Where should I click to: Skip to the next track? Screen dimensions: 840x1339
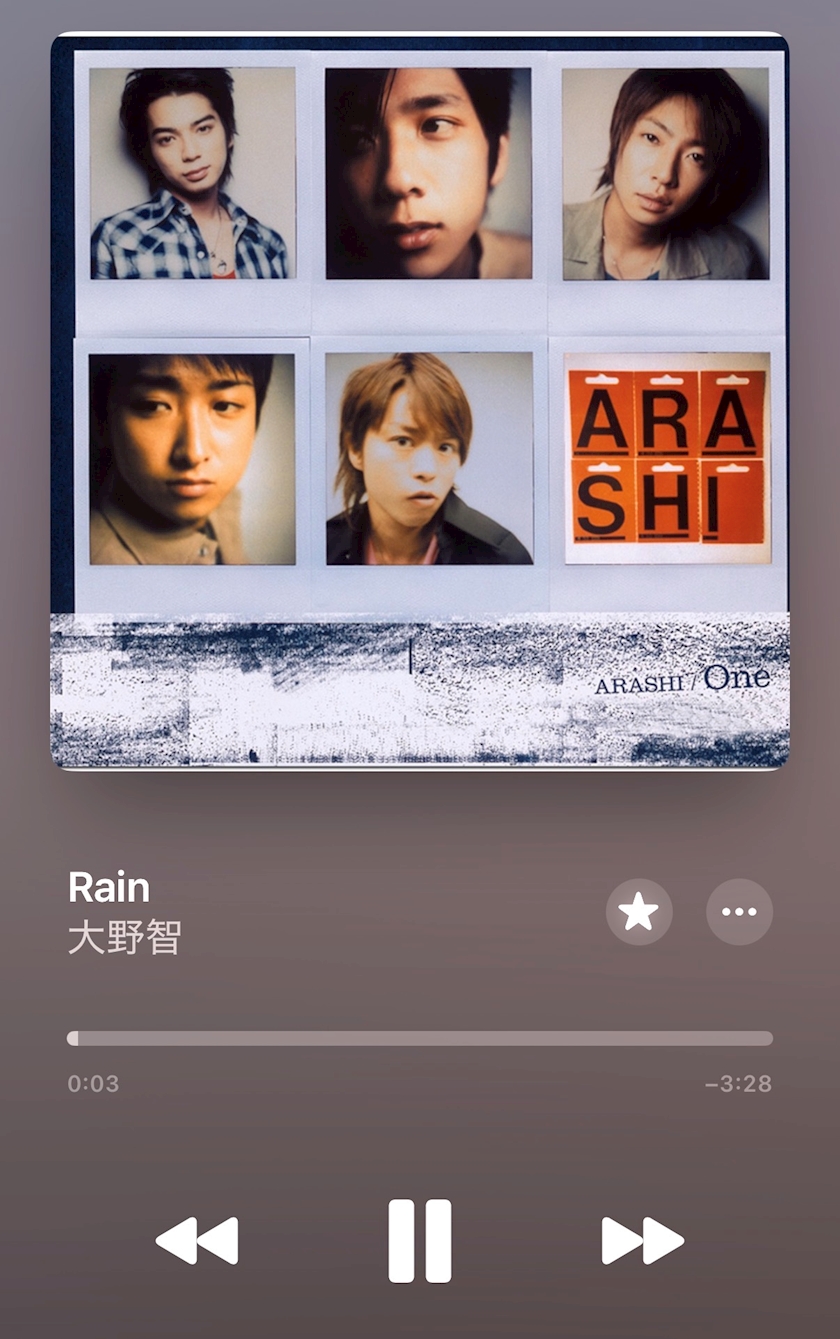643,1241
